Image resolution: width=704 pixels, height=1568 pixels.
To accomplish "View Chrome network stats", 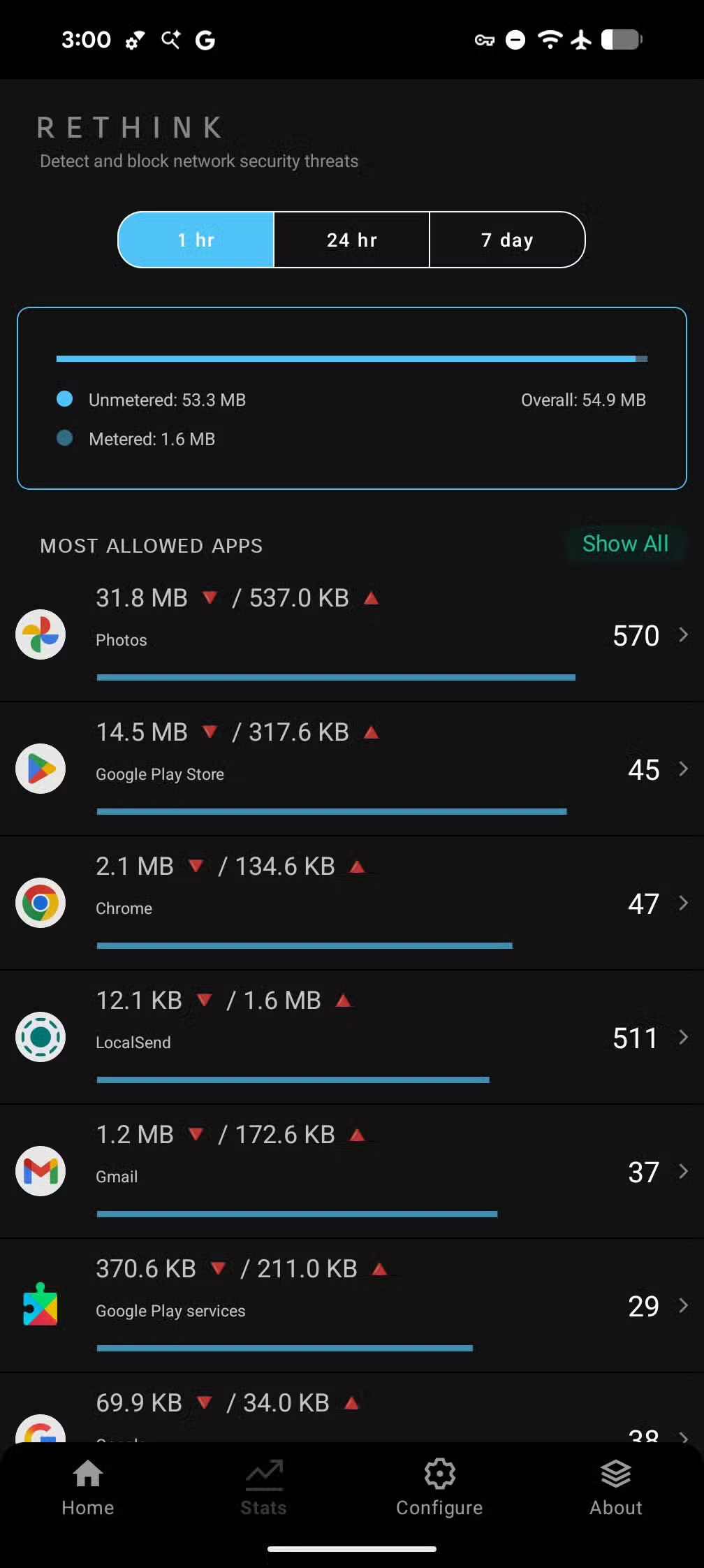I will coord(352,903).
